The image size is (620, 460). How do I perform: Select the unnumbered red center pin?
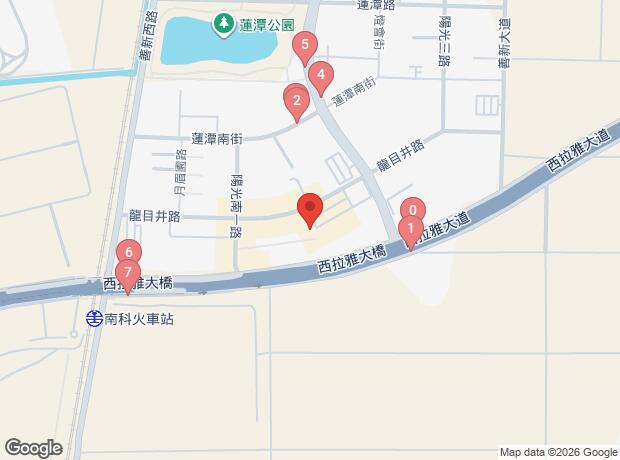(x=310, y=210)
